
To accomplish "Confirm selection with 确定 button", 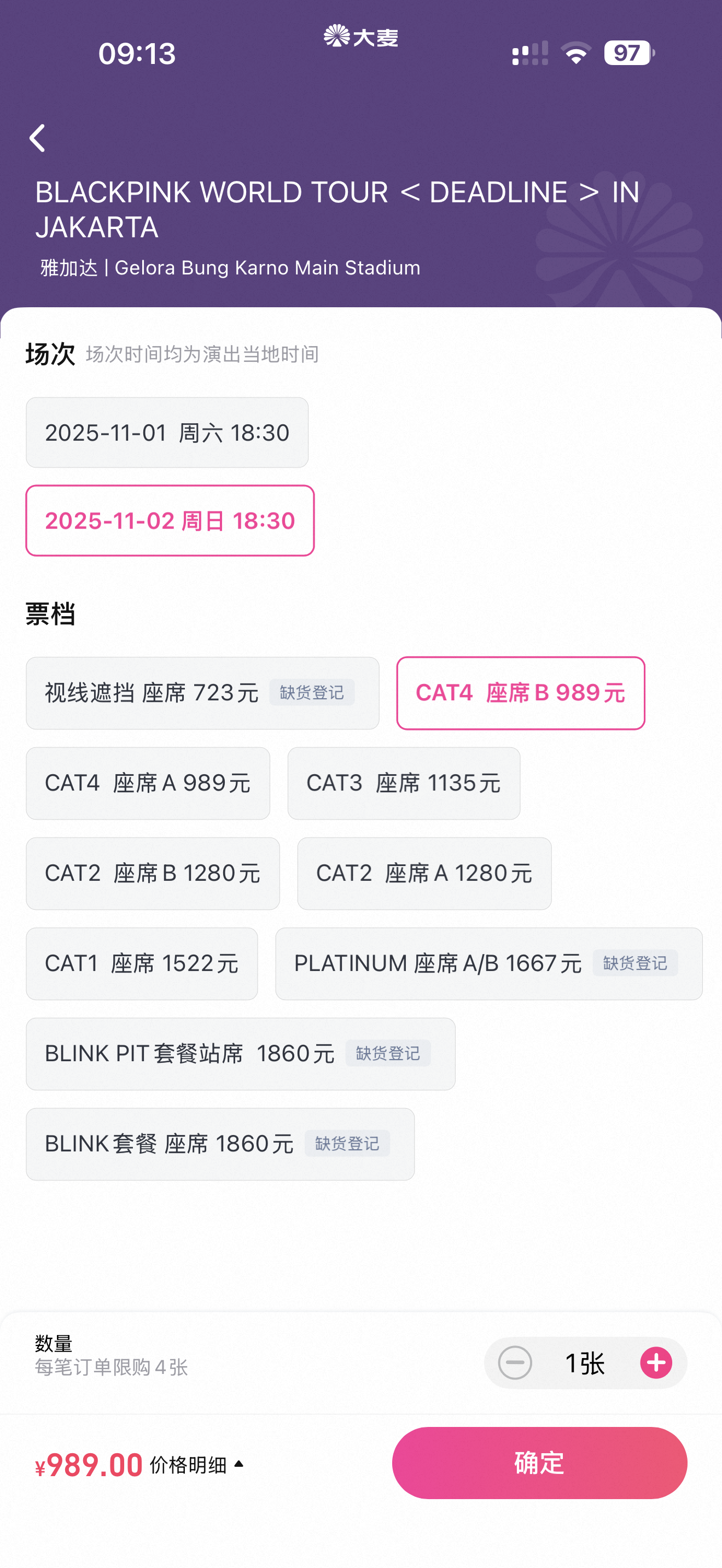I will [539, 1462].
